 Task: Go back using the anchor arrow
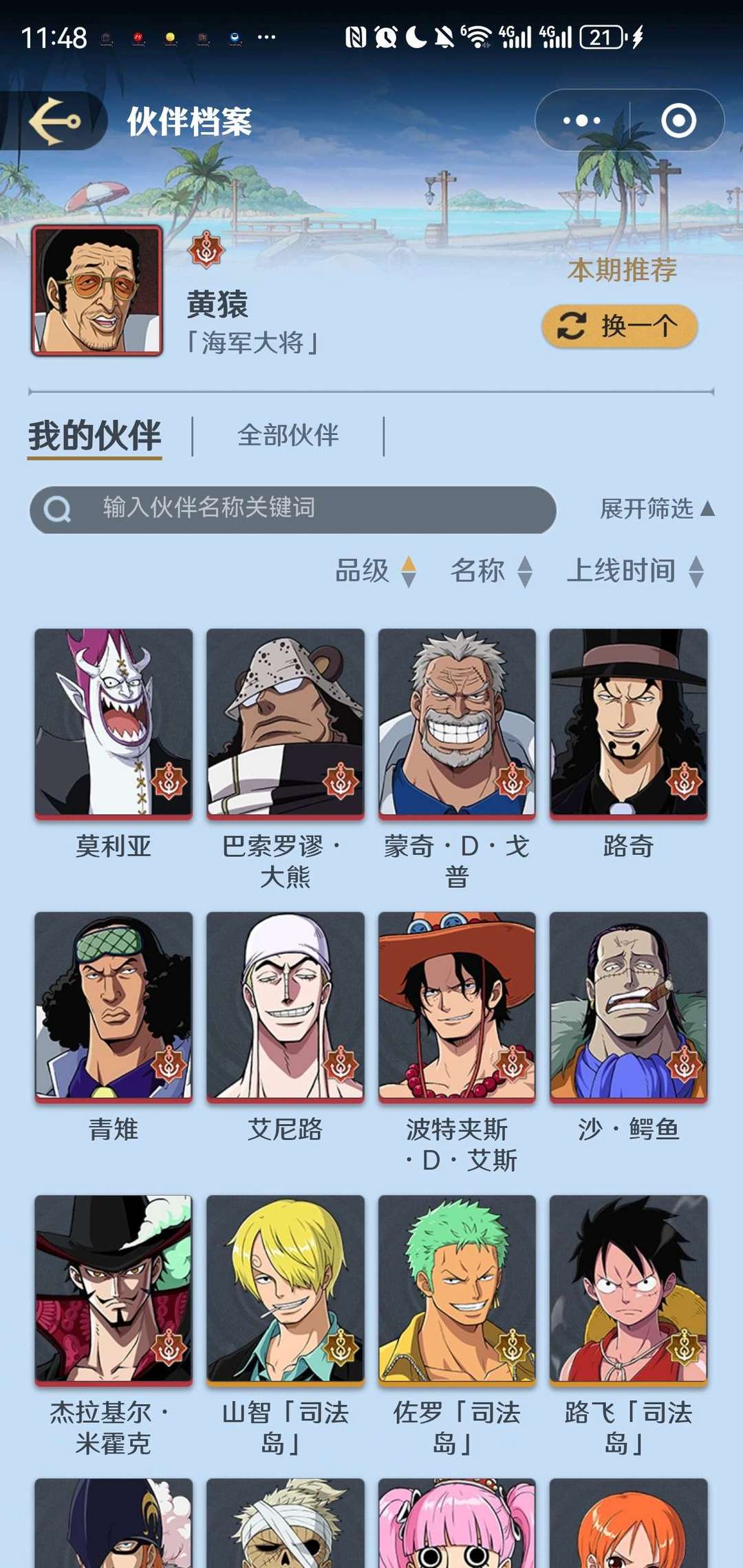pos(55,121)
